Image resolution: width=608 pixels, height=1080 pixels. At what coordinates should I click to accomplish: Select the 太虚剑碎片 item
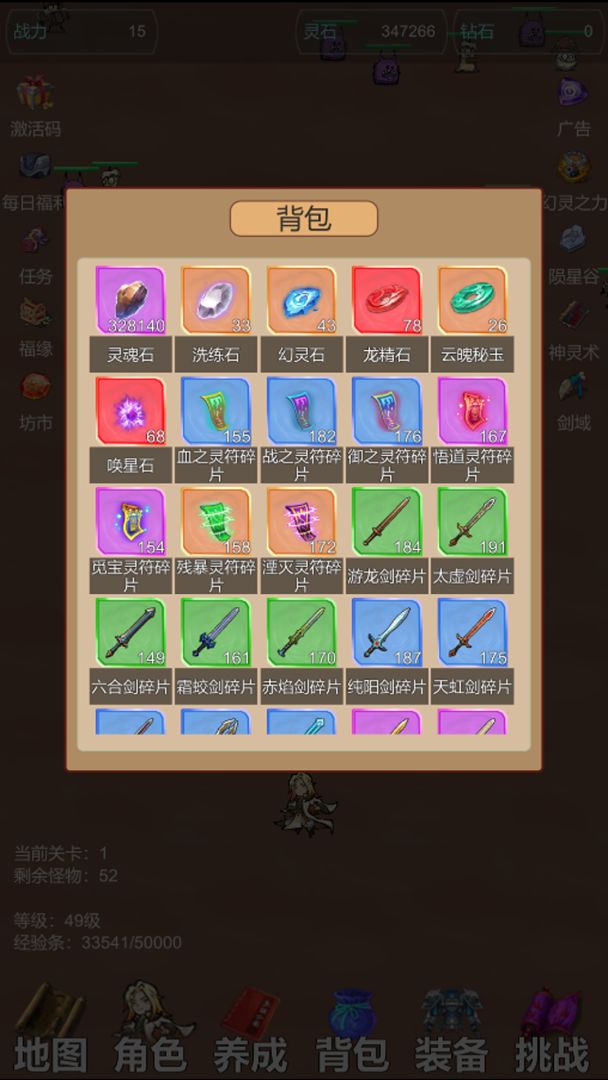point(472,521)
